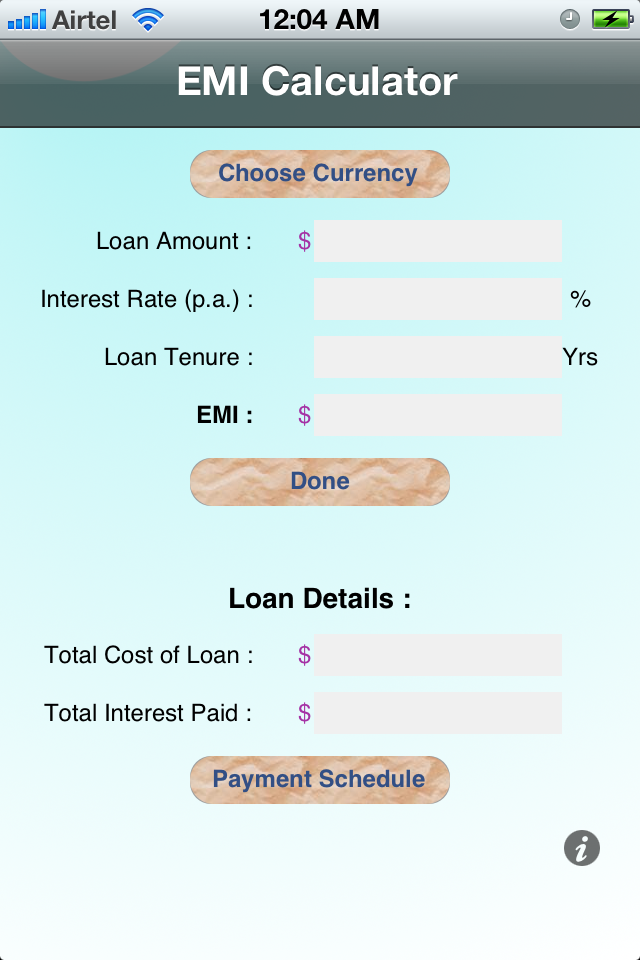Screen dimensions: 640x960
Task: Open the info icon
Action: coord(582,848)
